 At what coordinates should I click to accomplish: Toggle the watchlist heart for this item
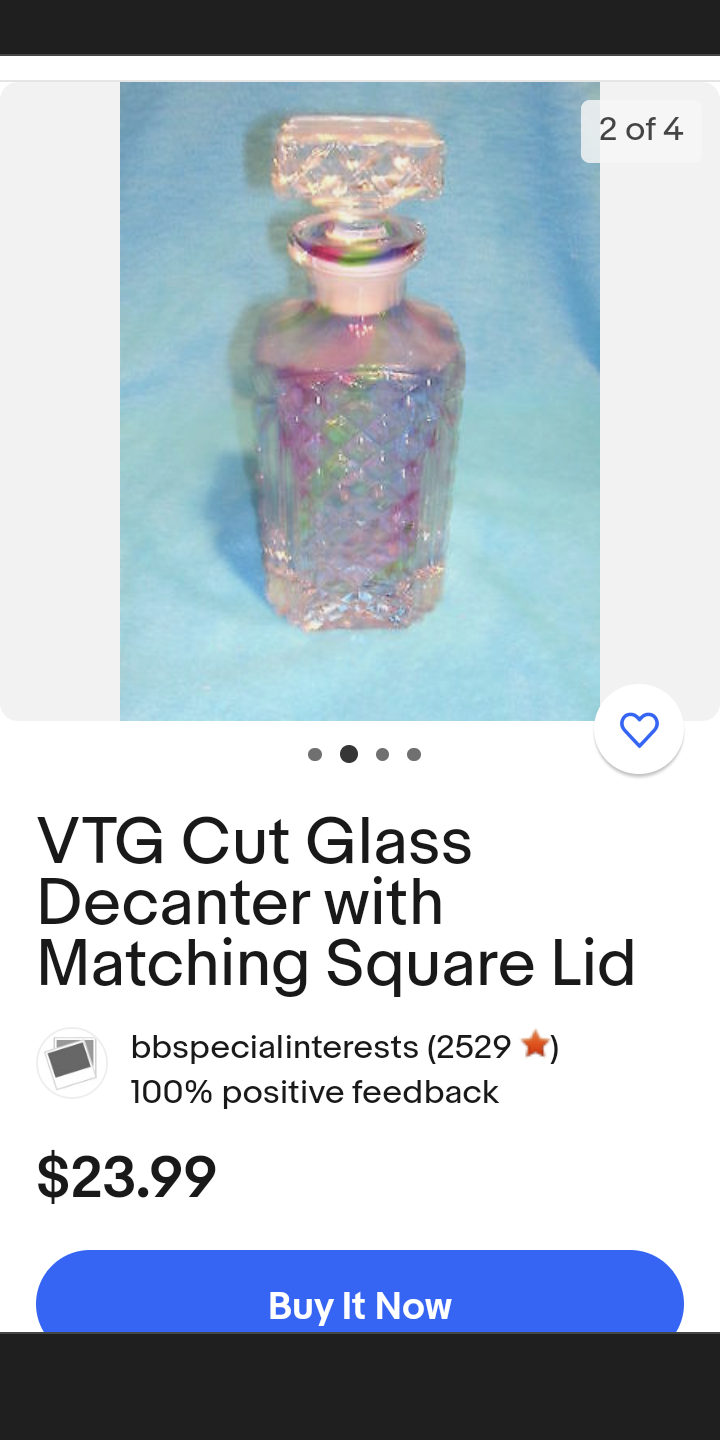pyautogui.click(x=639, y=729)
